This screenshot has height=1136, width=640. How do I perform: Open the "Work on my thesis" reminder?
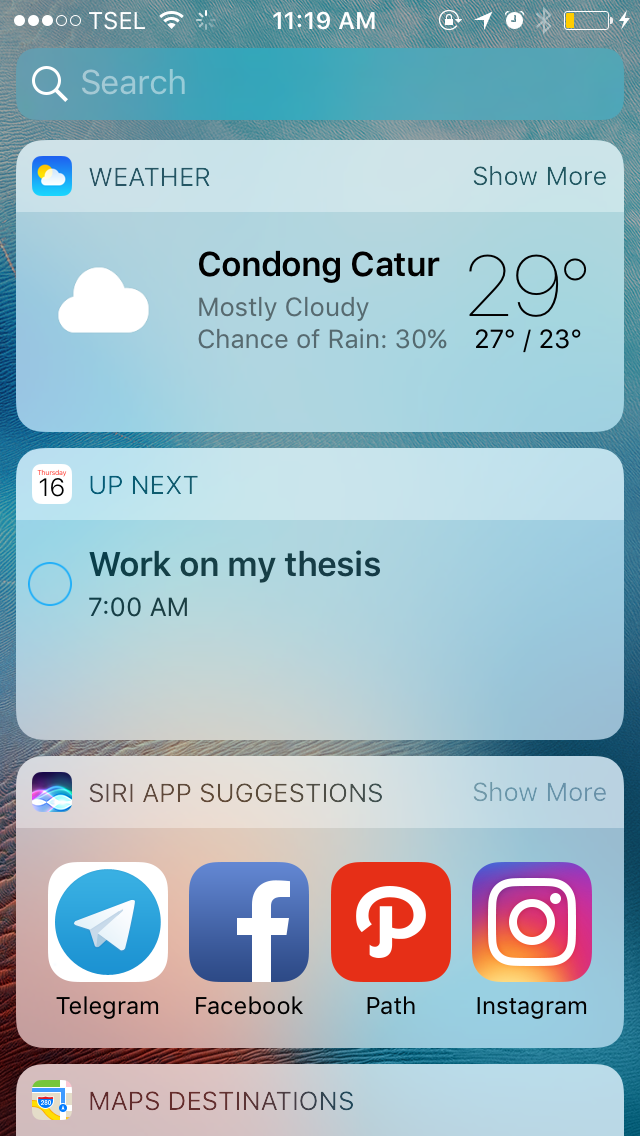point(235,582)
